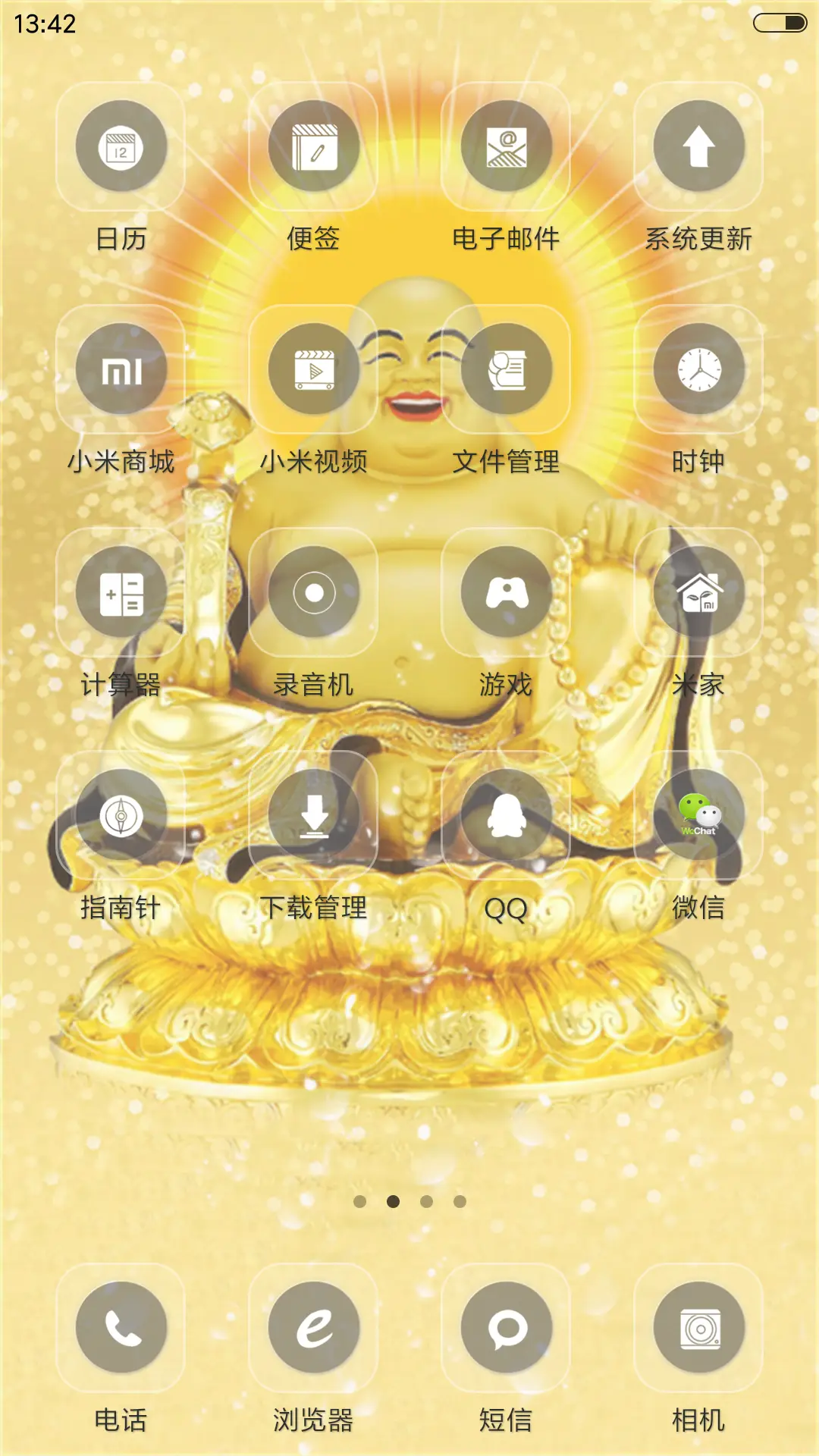819x1456 pixels.
Task: Open the 日历 calendar app
Action: [121, 148]
